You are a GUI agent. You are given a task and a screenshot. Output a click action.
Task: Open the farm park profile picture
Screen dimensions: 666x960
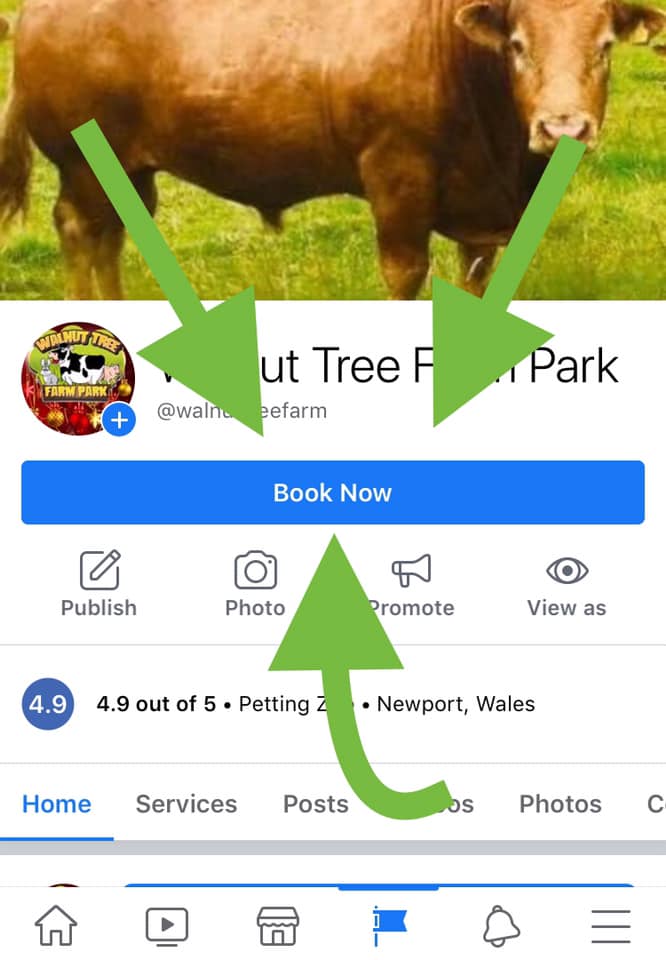coord(78,378)
